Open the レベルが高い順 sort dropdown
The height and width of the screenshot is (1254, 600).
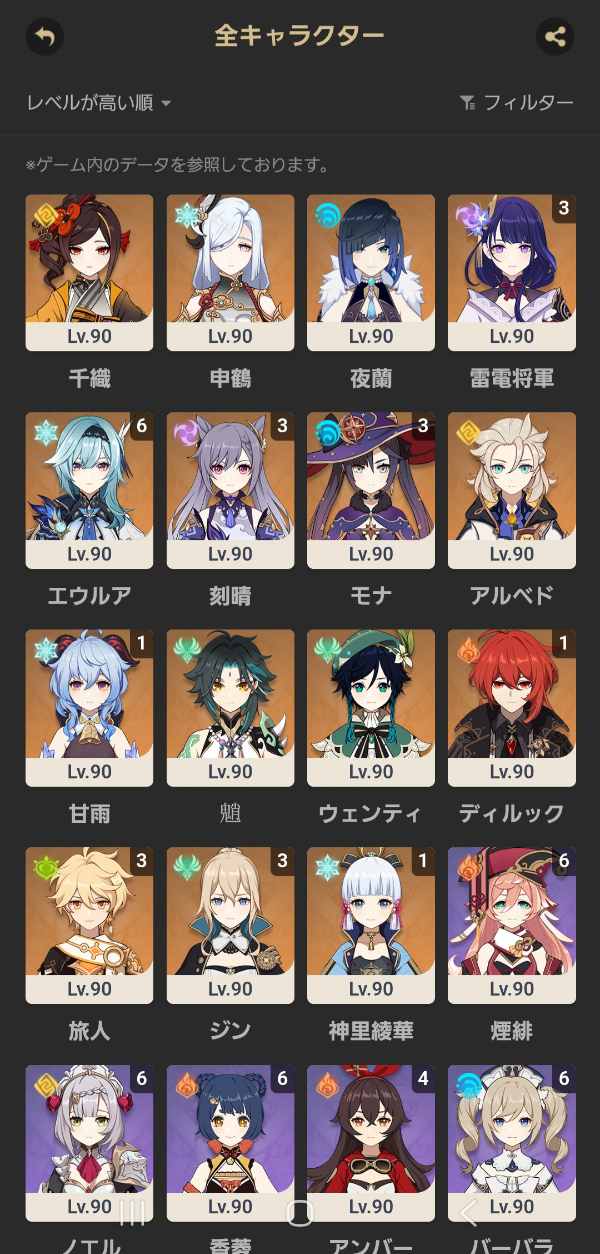[98, 102]
